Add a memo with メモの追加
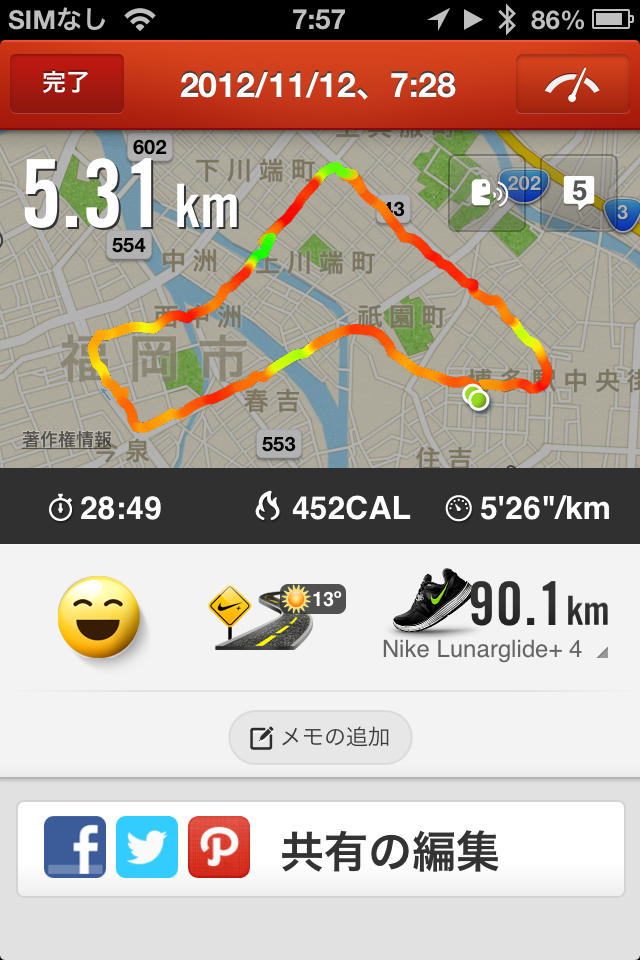Screen dimensions: 640x960 (x=320, y=738)
